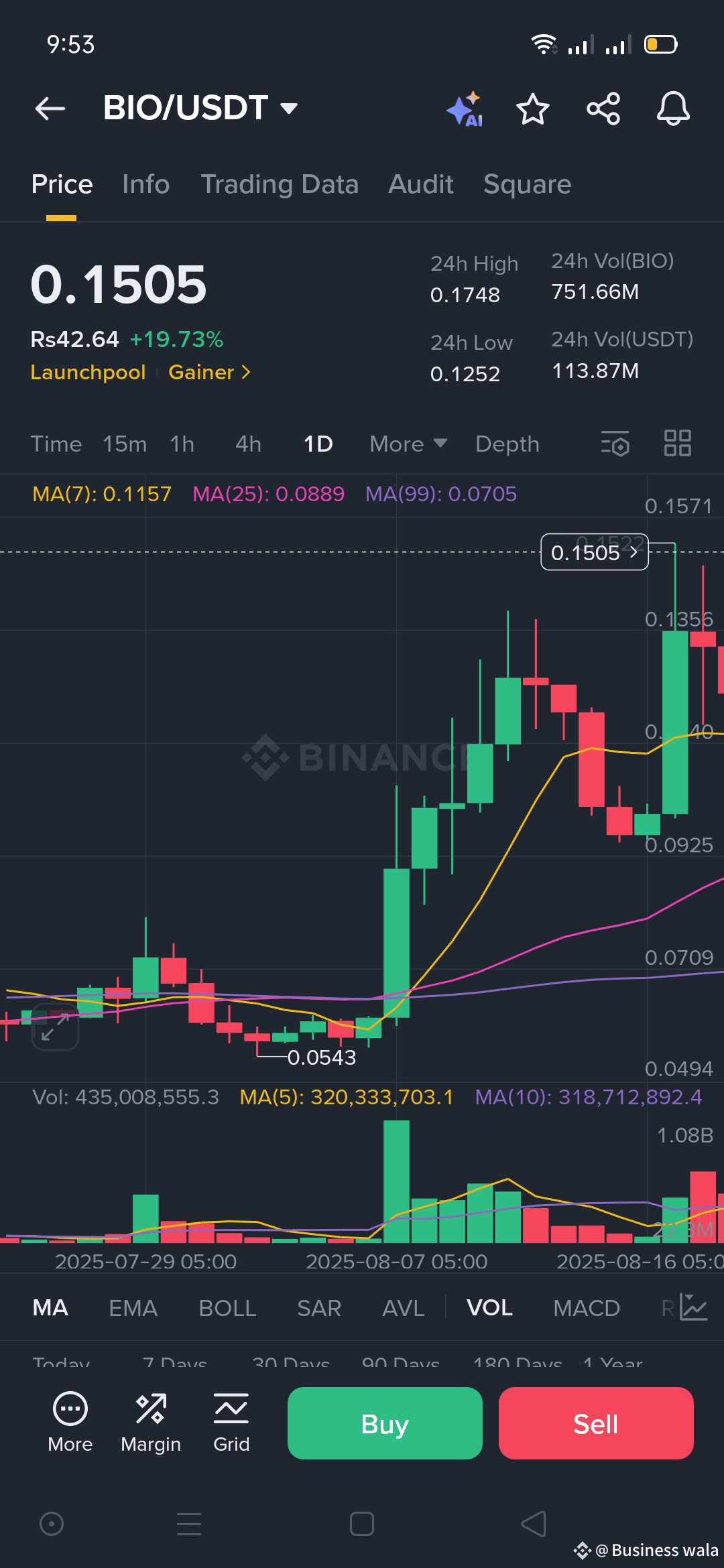Open the Gainer tag link
Screen dimensions: 724x1568
[x=209, y=372]
